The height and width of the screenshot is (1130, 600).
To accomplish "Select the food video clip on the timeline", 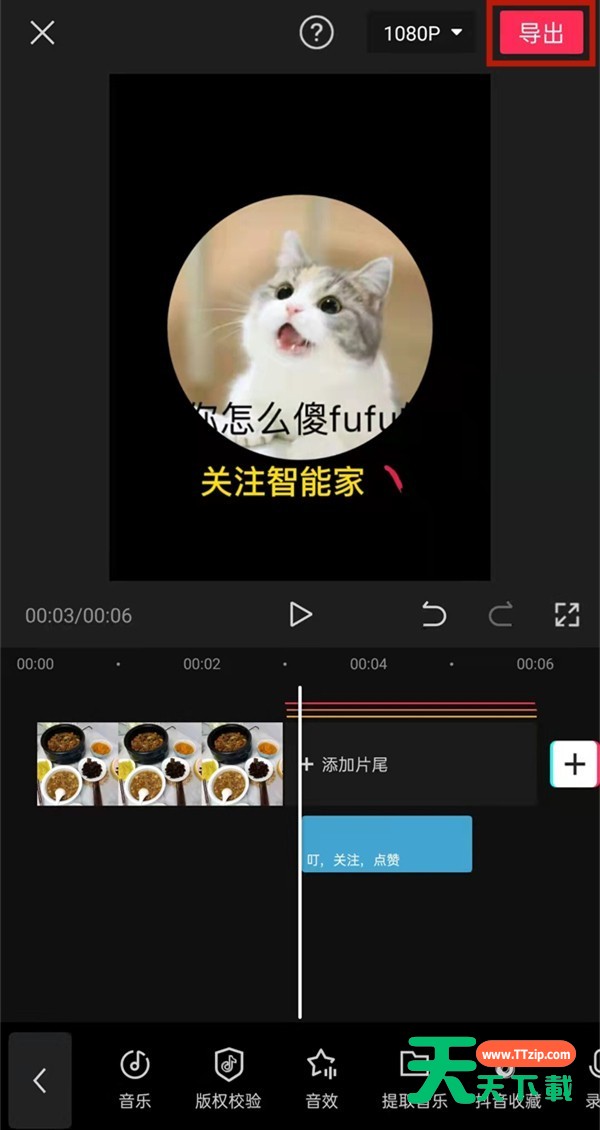I will point(160,764).
